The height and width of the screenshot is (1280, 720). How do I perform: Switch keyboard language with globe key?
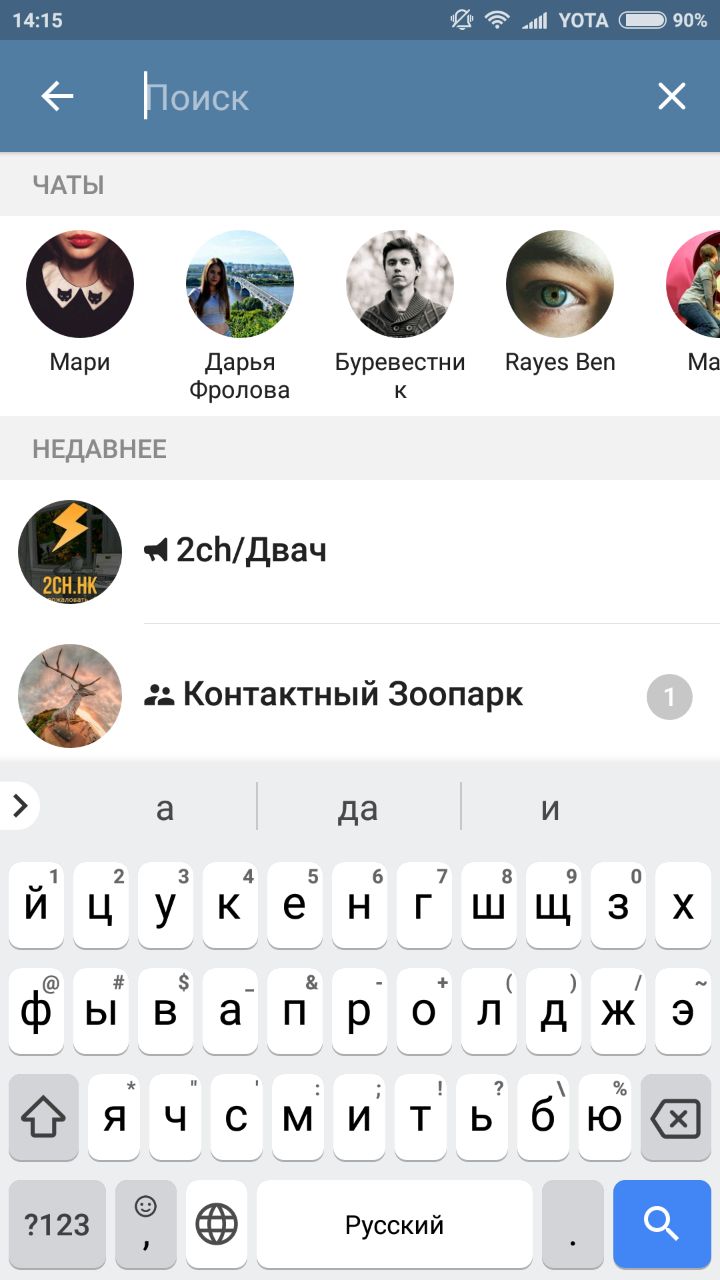pyautogui.click(x=216, y=1224)
